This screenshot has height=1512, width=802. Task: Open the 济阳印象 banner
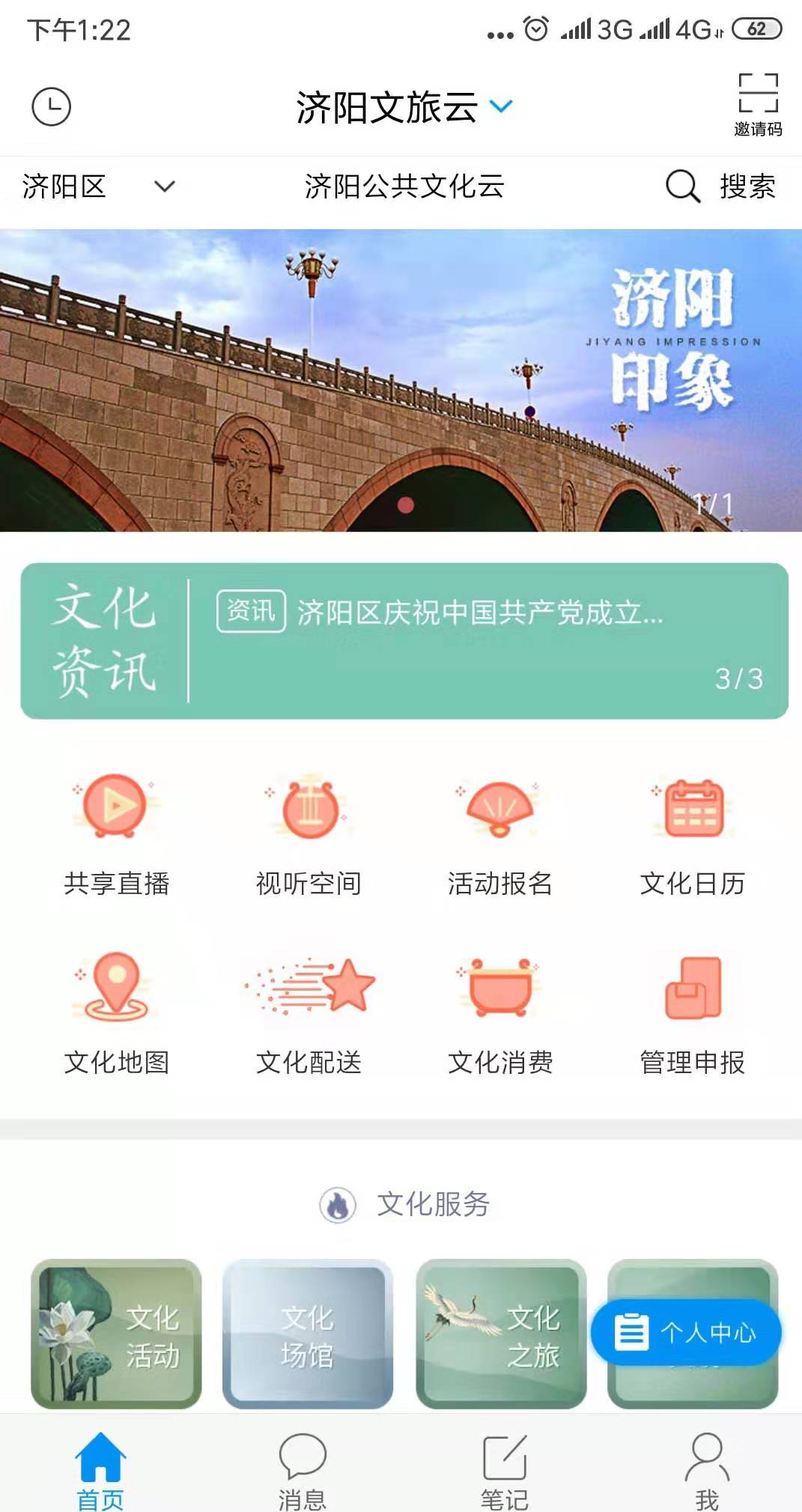tap(401, 380)
